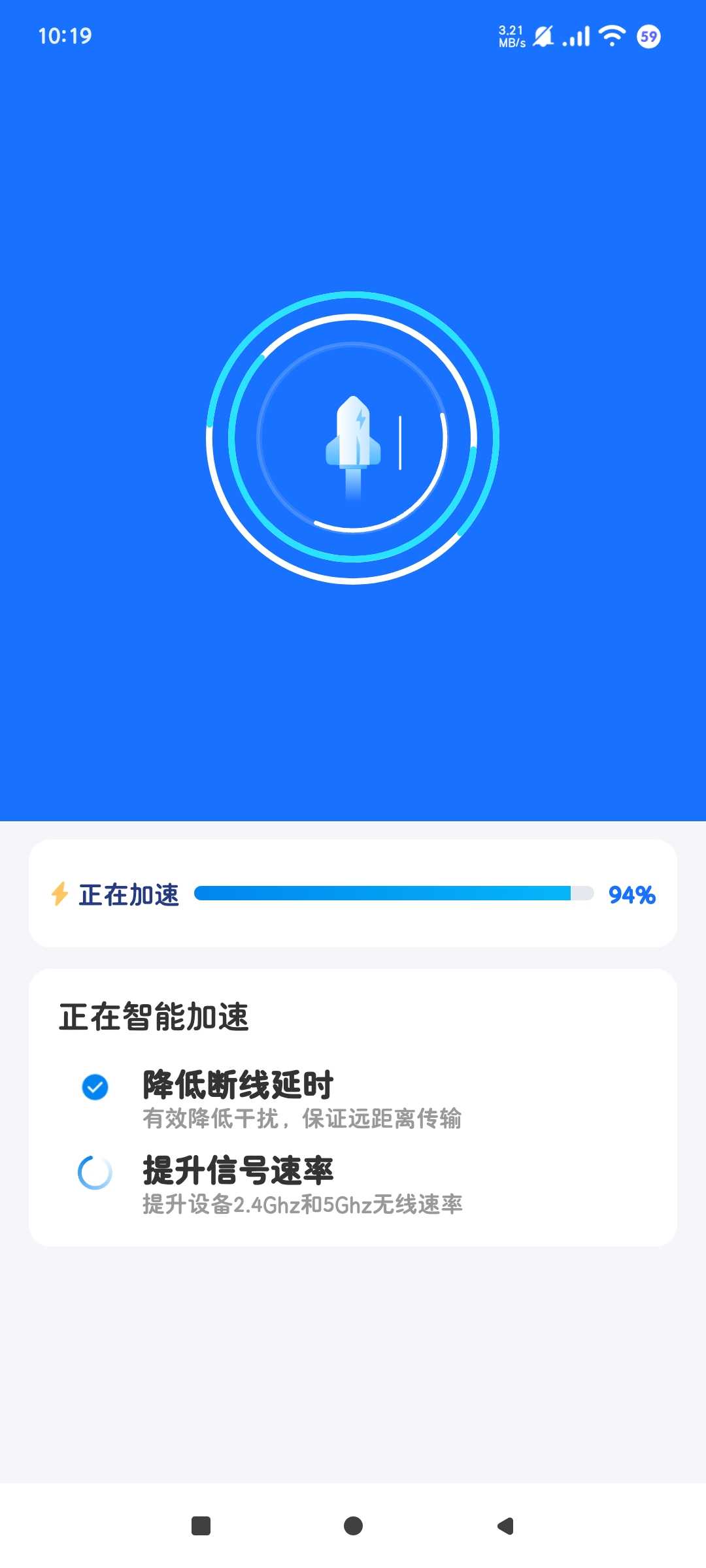Open the recent apps view
This screenshot has height=1568, width=706.
pyautogui.click(x=201, y=1526)
